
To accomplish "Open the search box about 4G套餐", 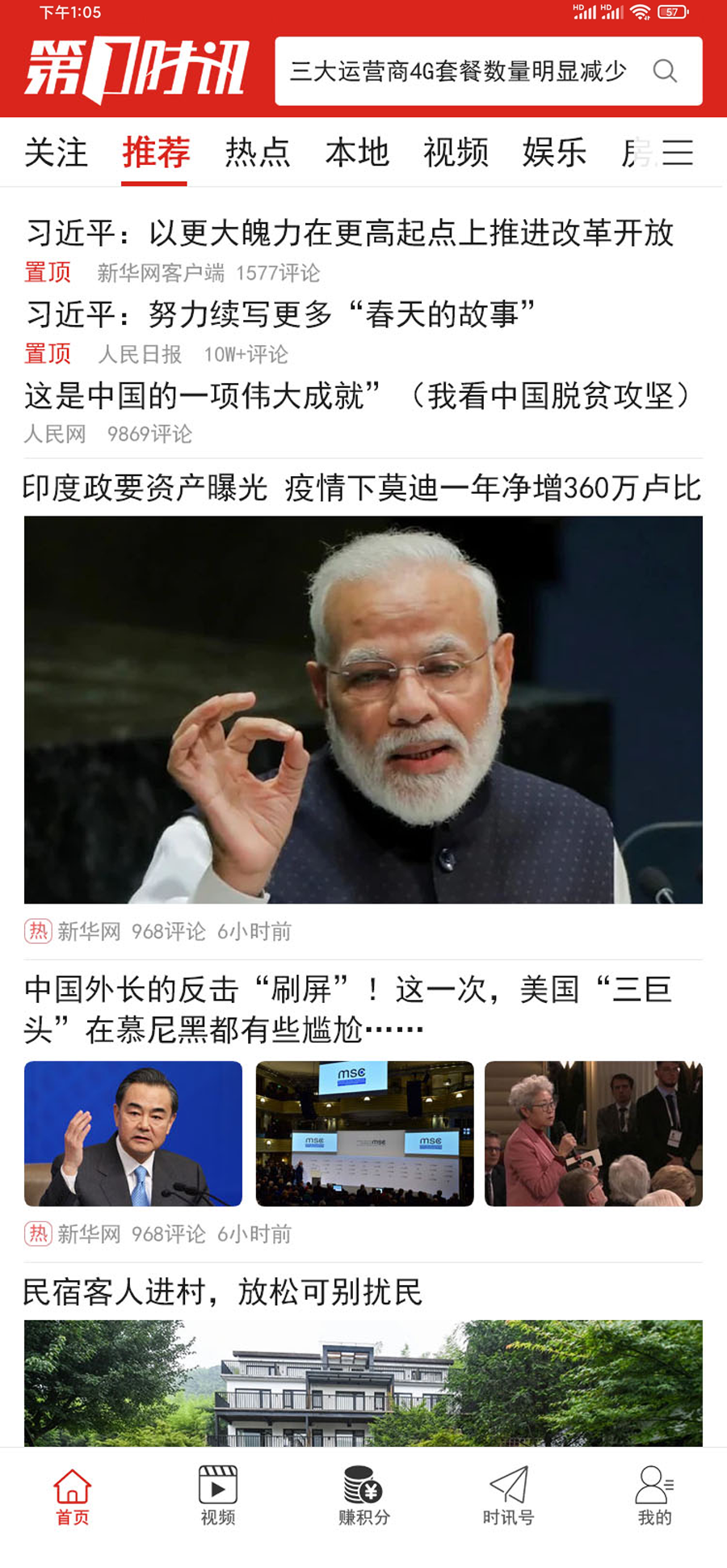I will tap(458, 71).
